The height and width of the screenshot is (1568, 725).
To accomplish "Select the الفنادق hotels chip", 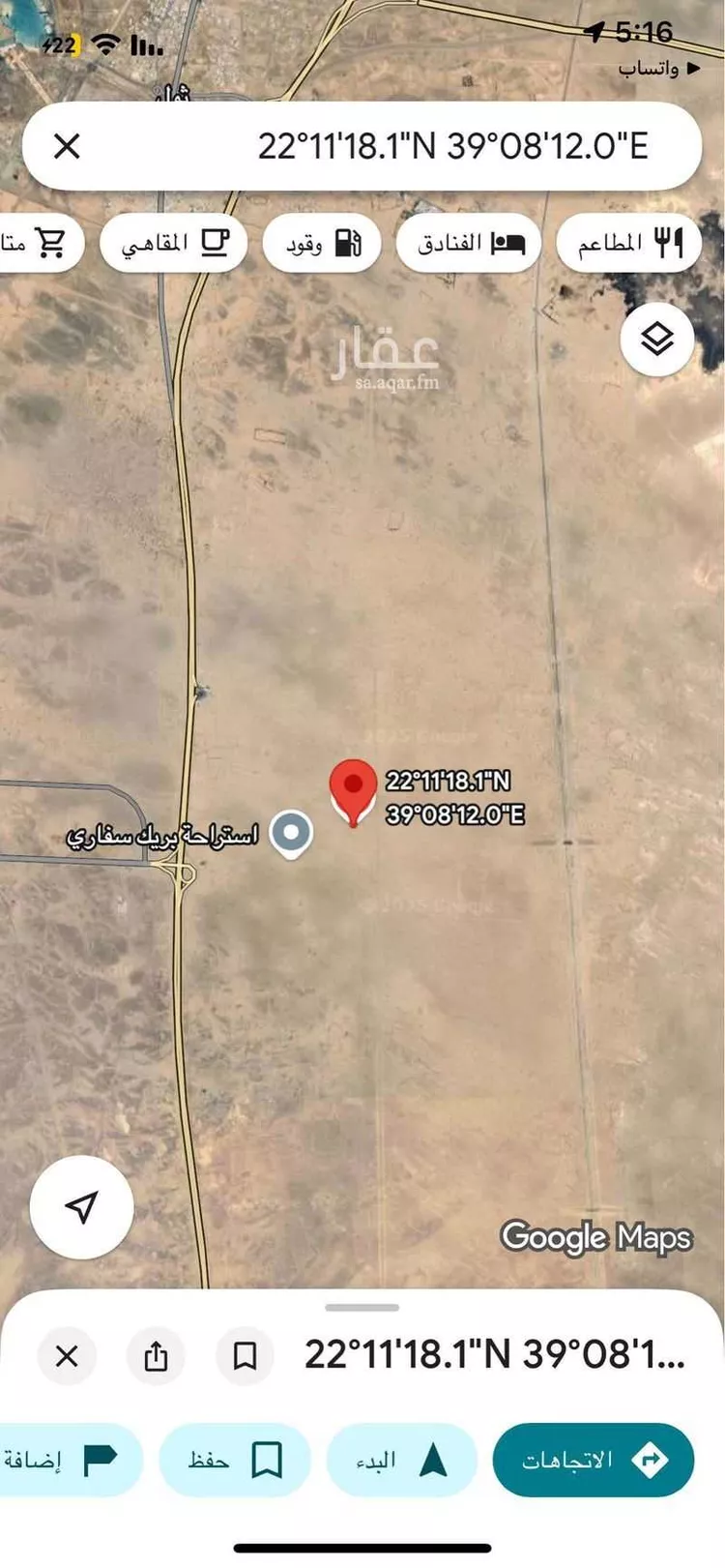I will (470, 243).
